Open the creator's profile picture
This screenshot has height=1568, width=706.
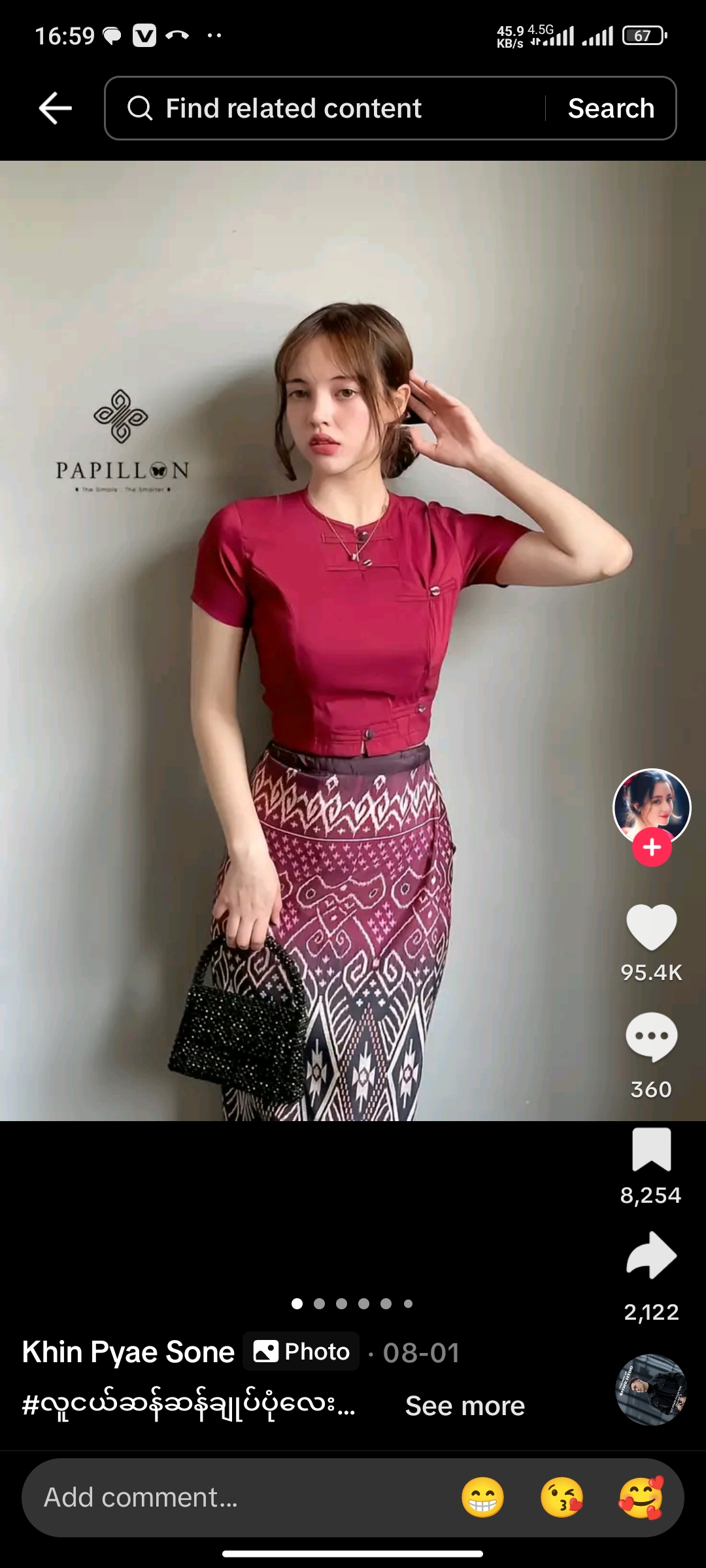point(651,806)
